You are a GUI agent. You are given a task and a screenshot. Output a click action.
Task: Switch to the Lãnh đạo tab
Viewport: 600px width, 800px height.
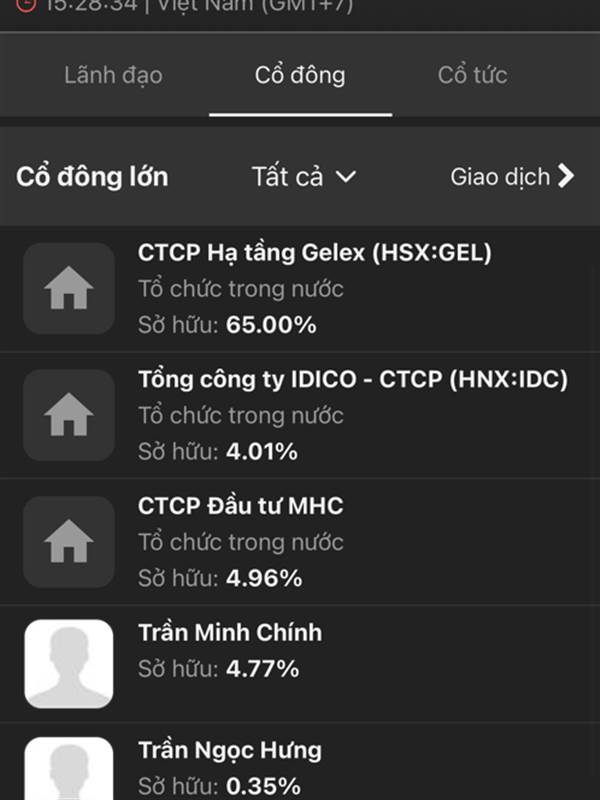click(113, 75)
